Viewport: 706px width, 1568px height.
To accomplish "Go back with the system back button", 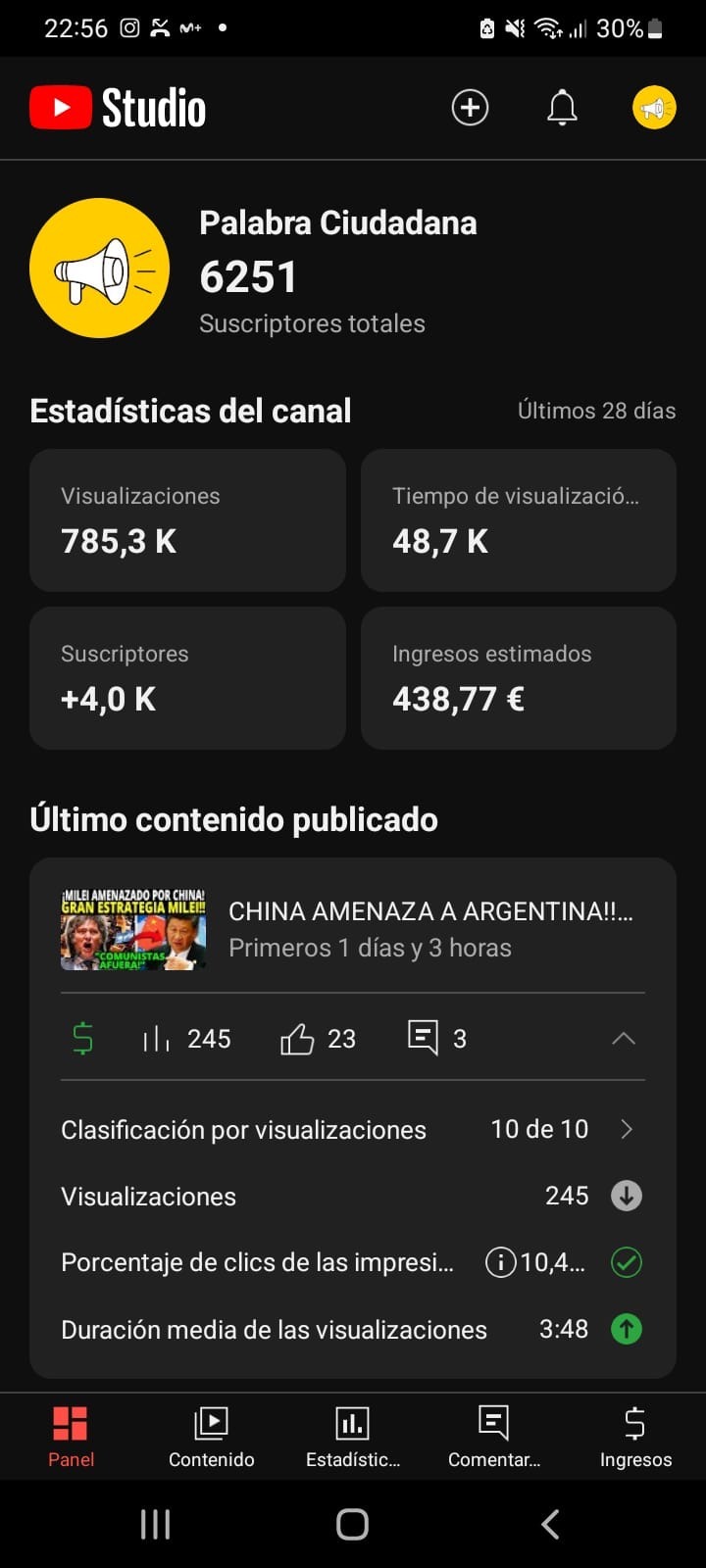I will pos(550,1524).
